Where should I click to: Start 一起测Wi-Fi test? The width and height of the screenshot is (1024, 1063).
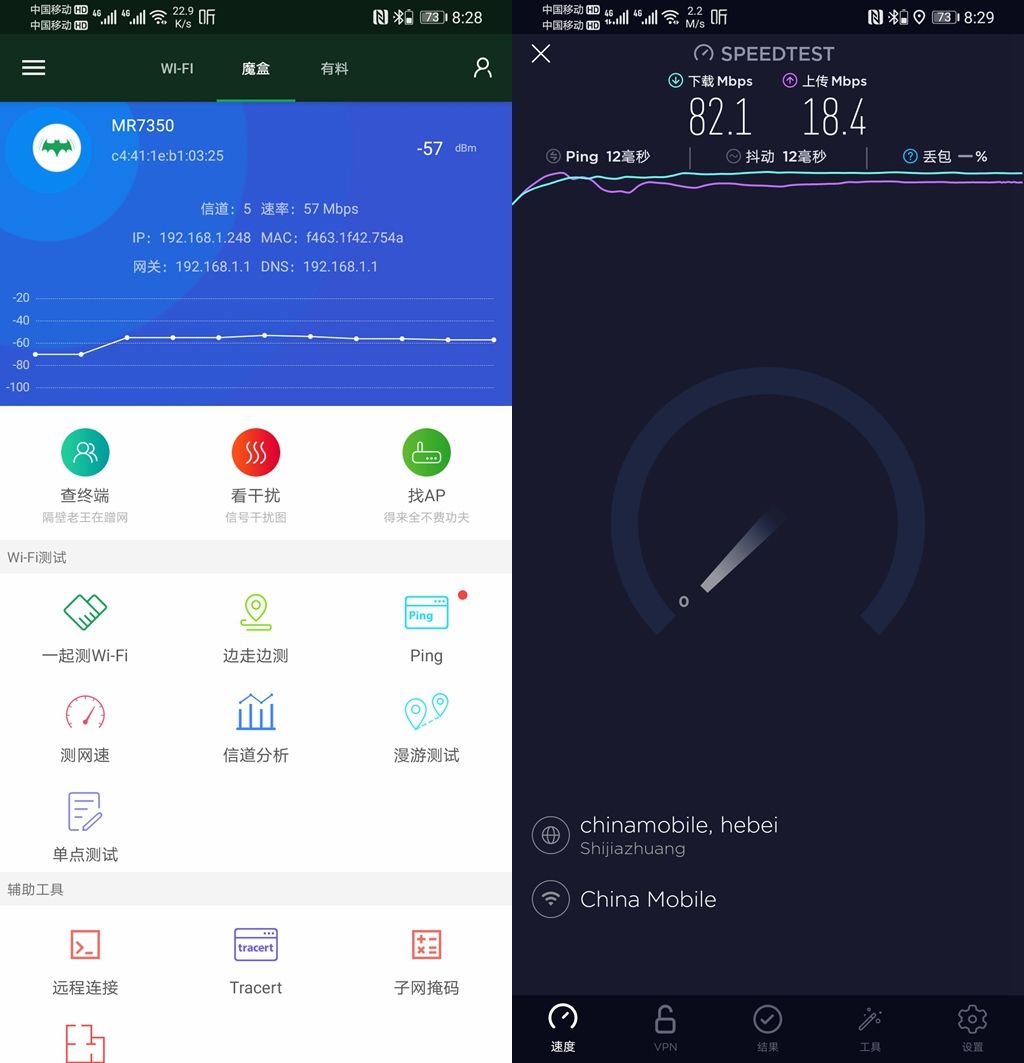(x=85, y=627)
